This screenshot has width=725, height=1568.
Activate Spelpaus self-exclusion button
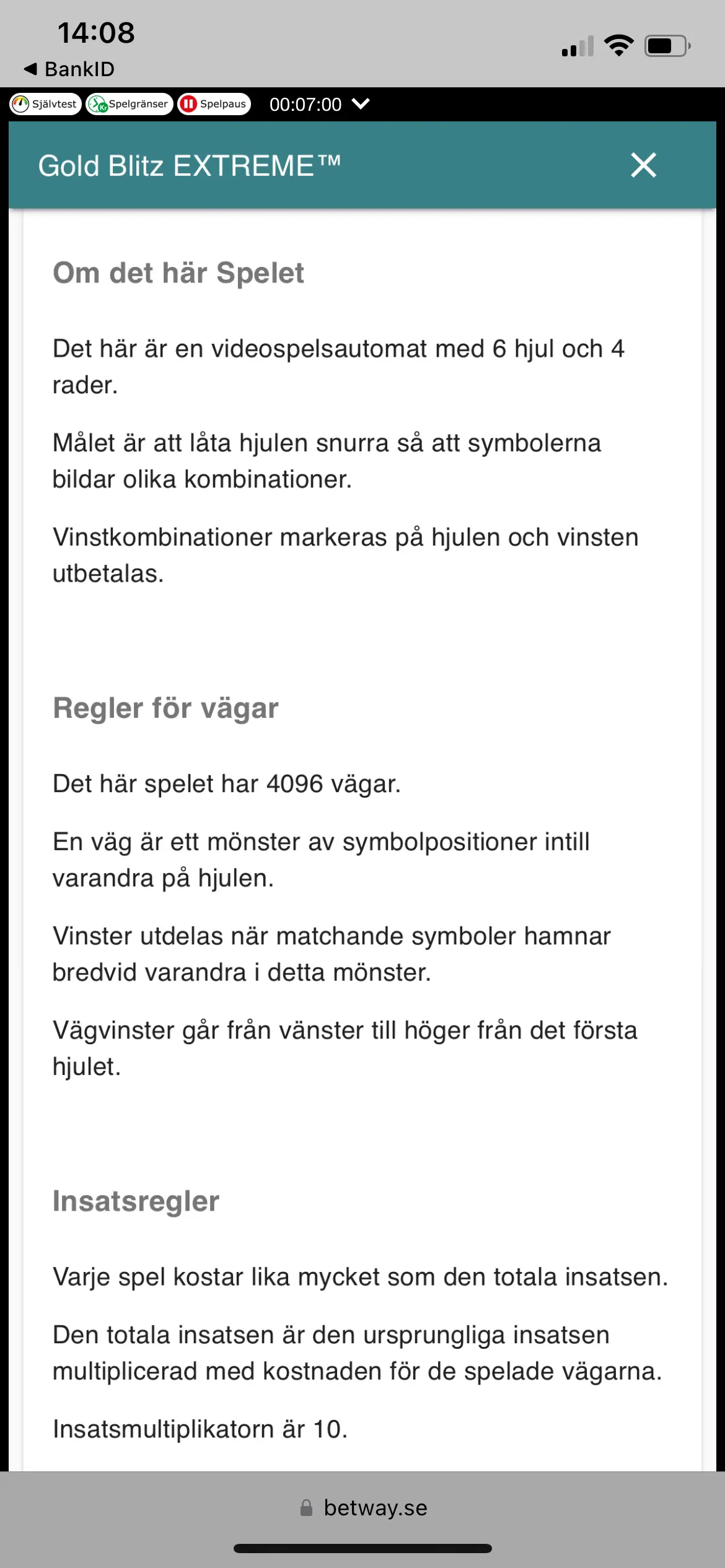(x=214, y=104)
